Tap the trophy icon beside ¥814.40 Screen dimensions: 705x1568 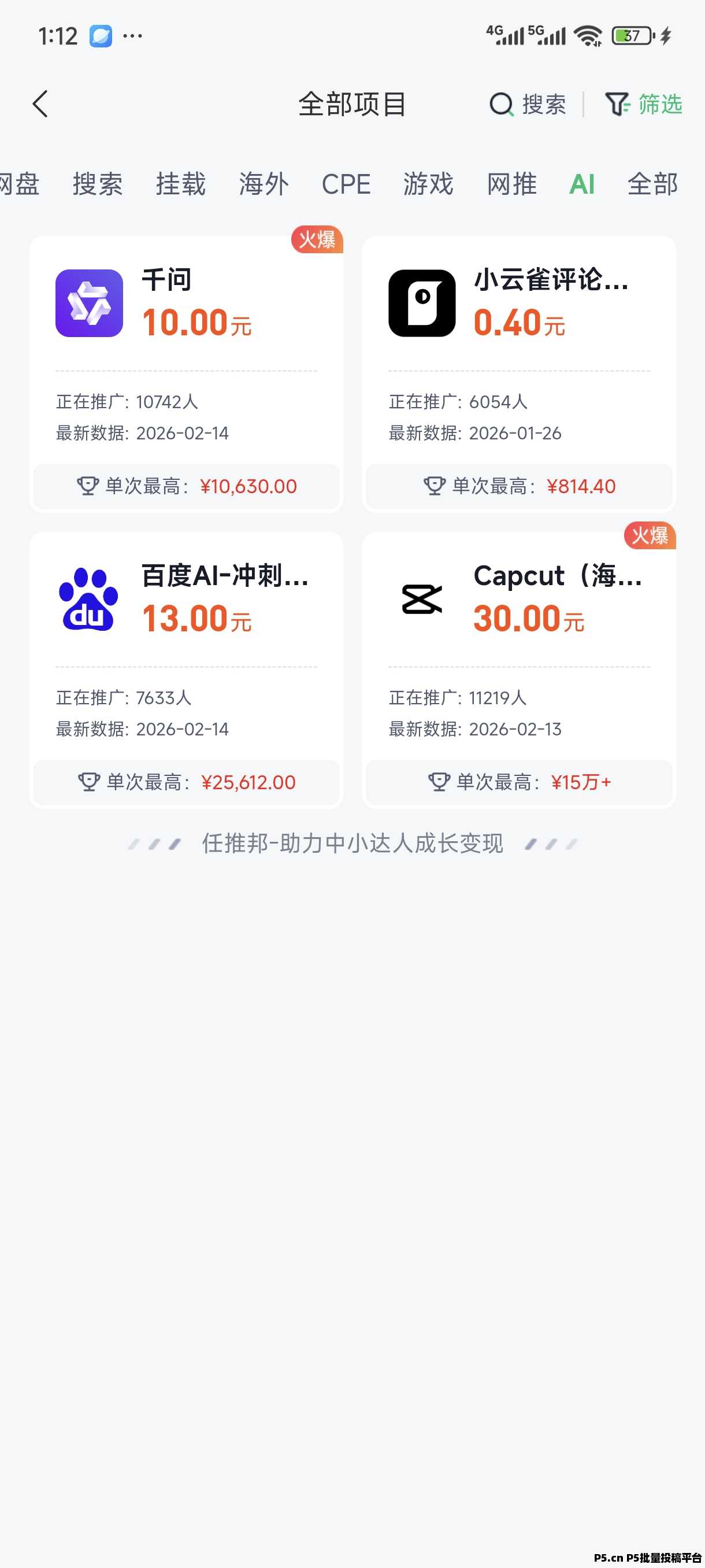point(435,486)
